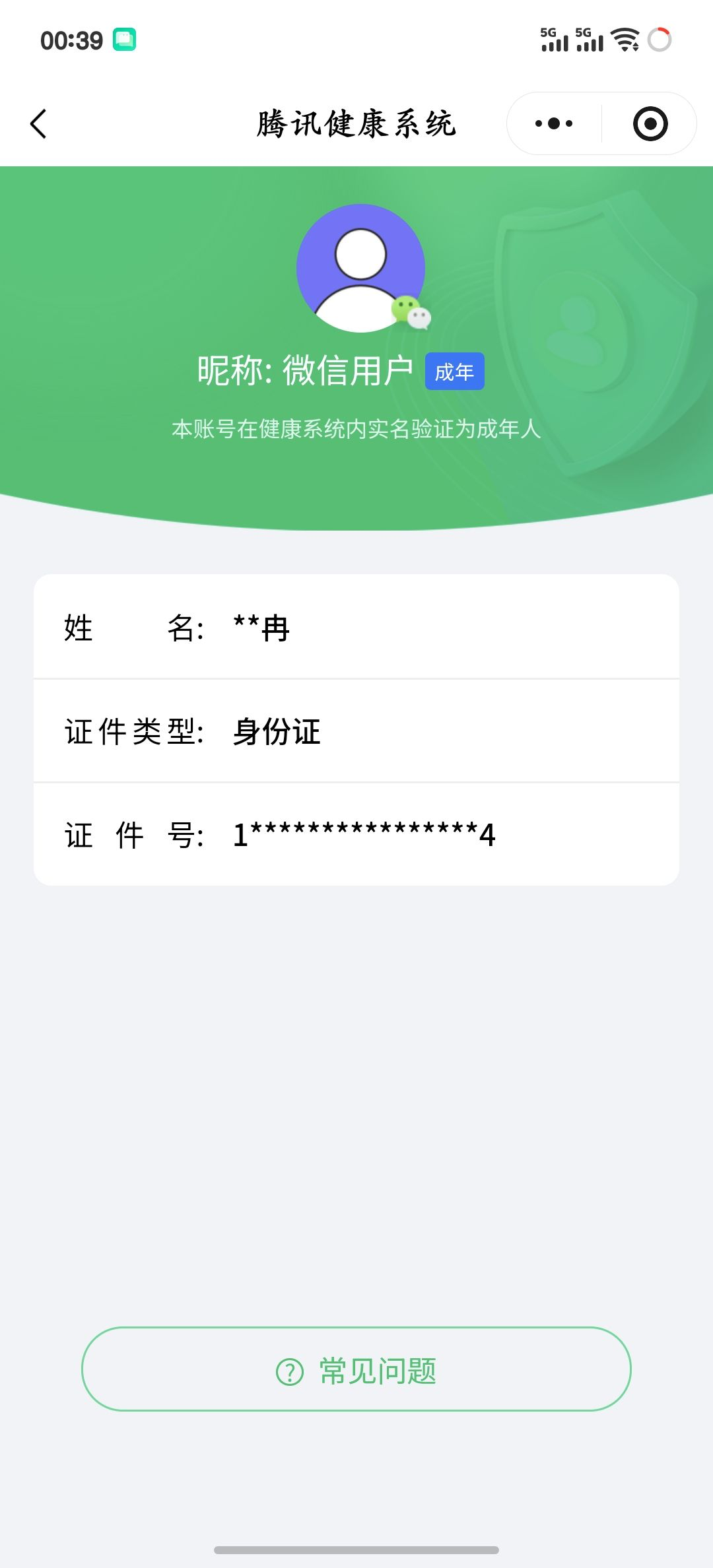
Task: Tap the Wi-Fi icon in the status bar
Action: click(626, 40)
